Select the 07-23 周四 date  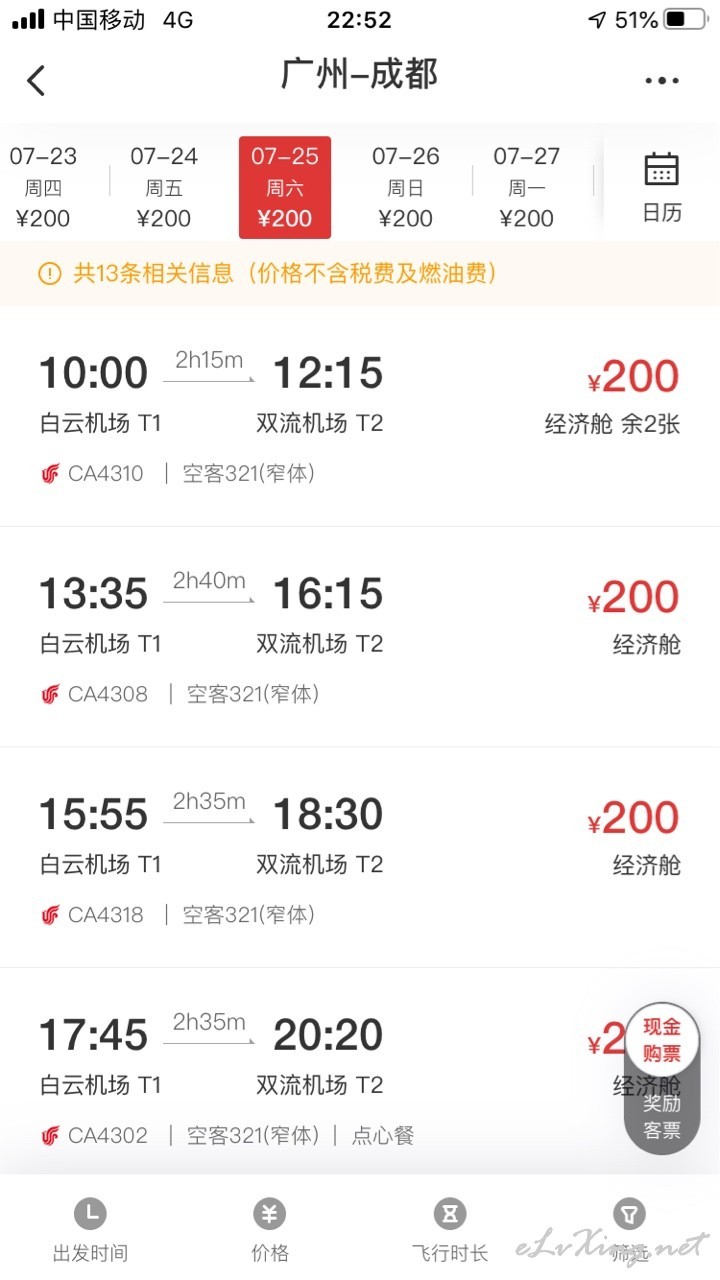click(x=44, y=187)
